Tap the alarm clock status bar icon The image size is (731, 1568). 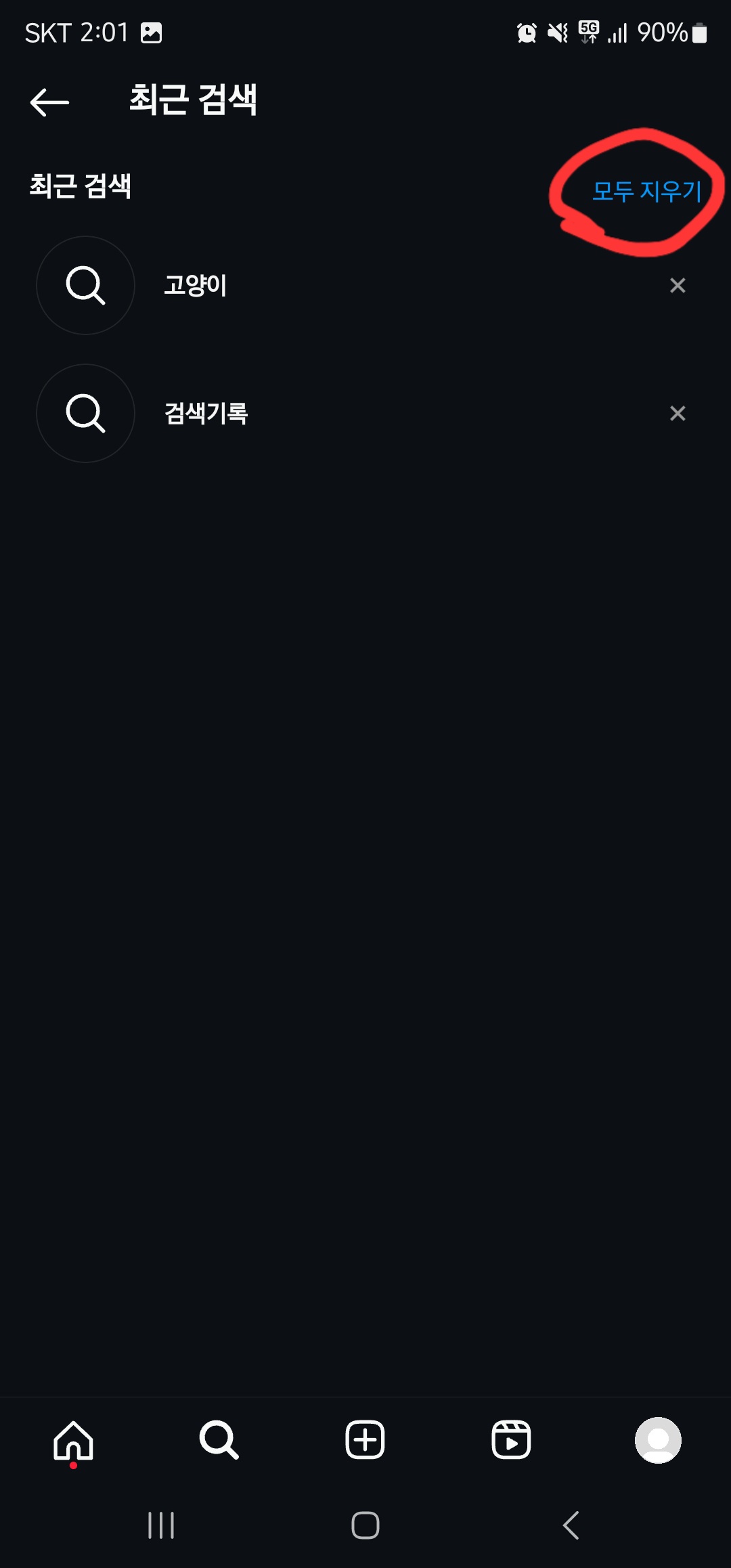tap(526, 32)
